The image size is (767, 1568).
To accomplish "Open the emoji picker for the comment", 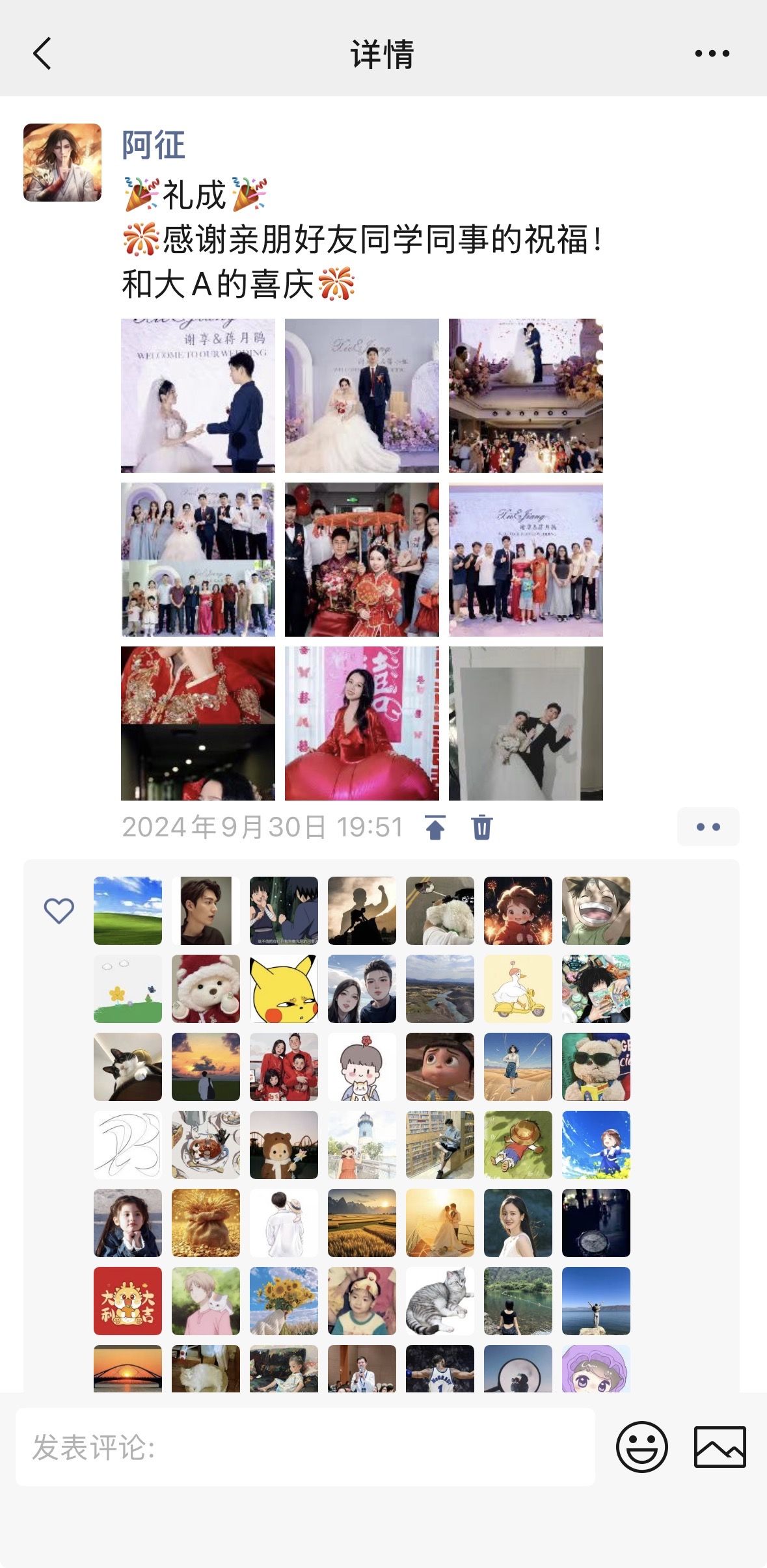I will (x=641, y=1447).
